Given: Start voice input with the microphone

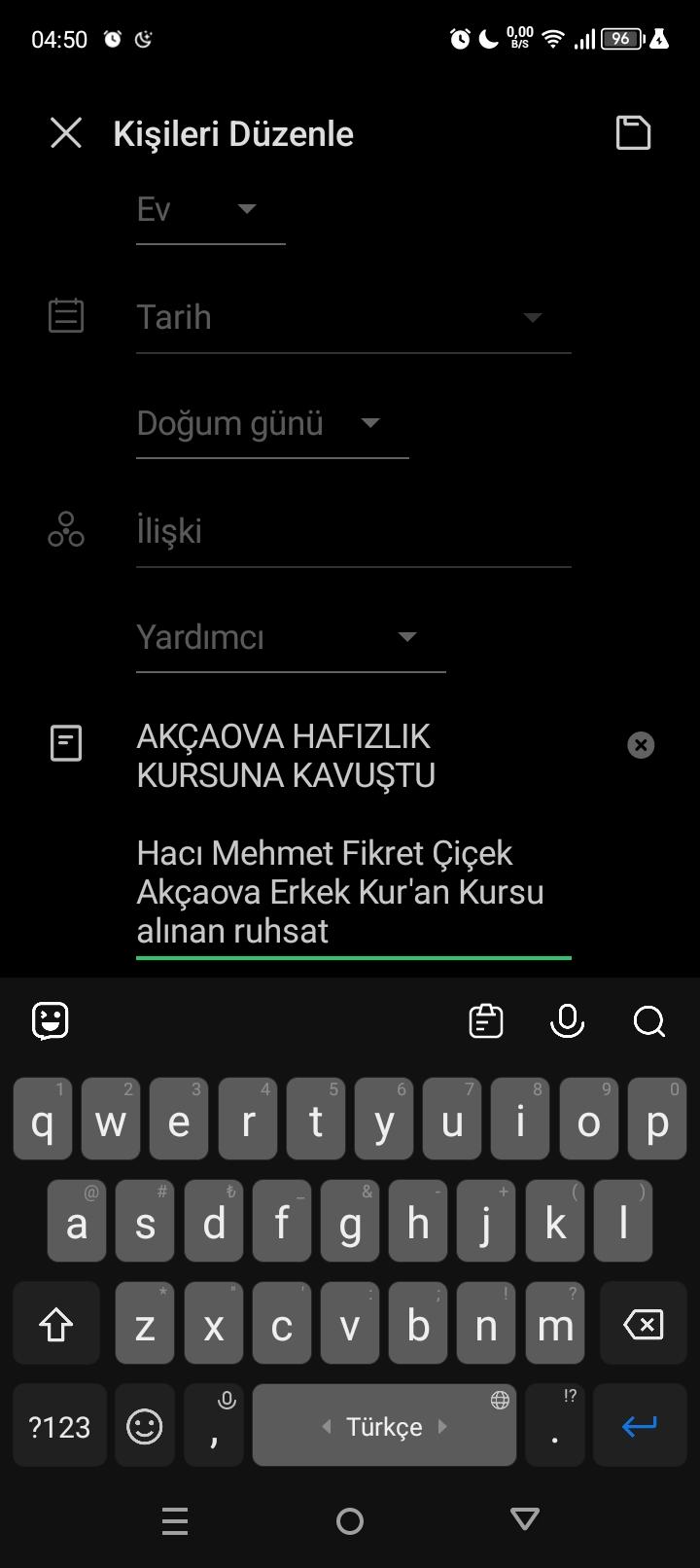Looking at the screenshot, I should pos(567,1021).
